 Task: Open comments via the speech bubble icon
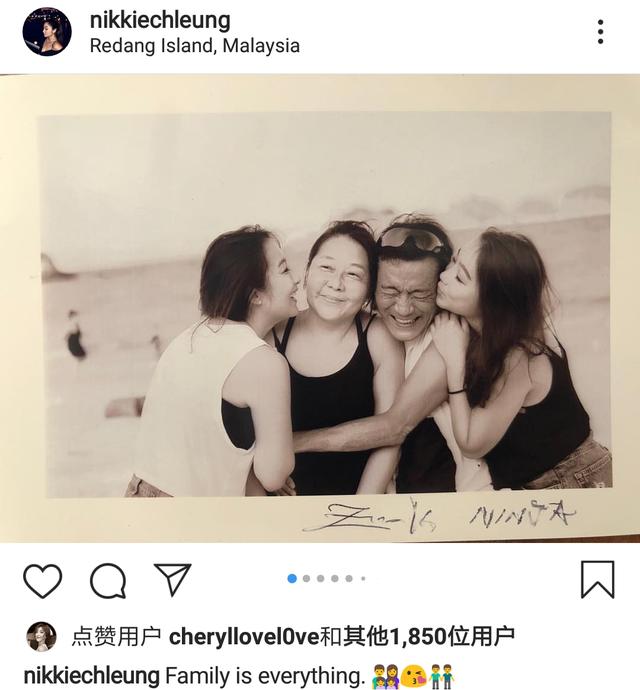click(x=108, y=580)
